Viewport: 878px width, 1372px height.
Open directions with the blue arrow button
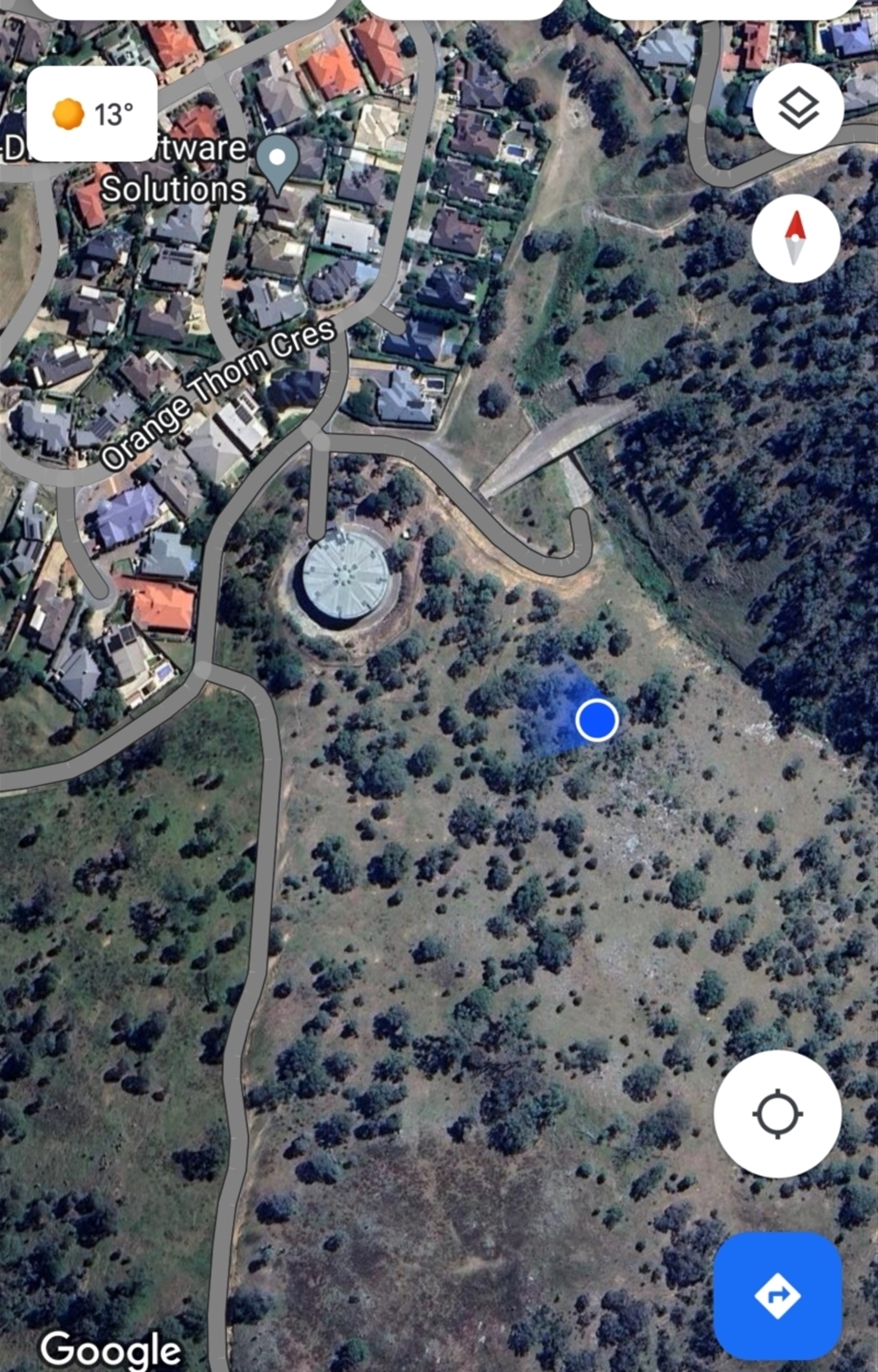pyautogui.click(x=778, y=1295)
